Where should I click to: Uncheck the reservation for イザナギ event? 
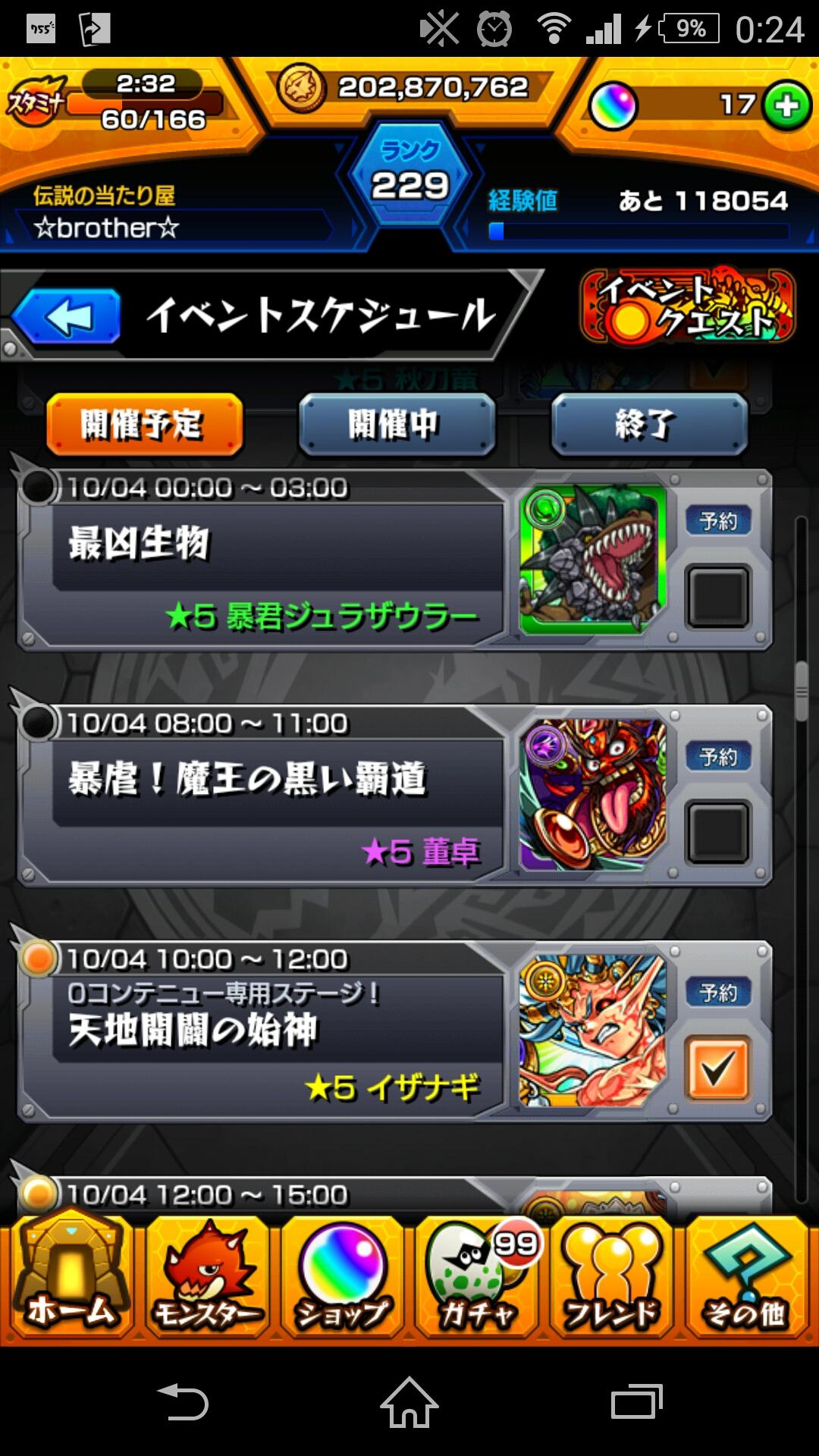coord(717,1068)
